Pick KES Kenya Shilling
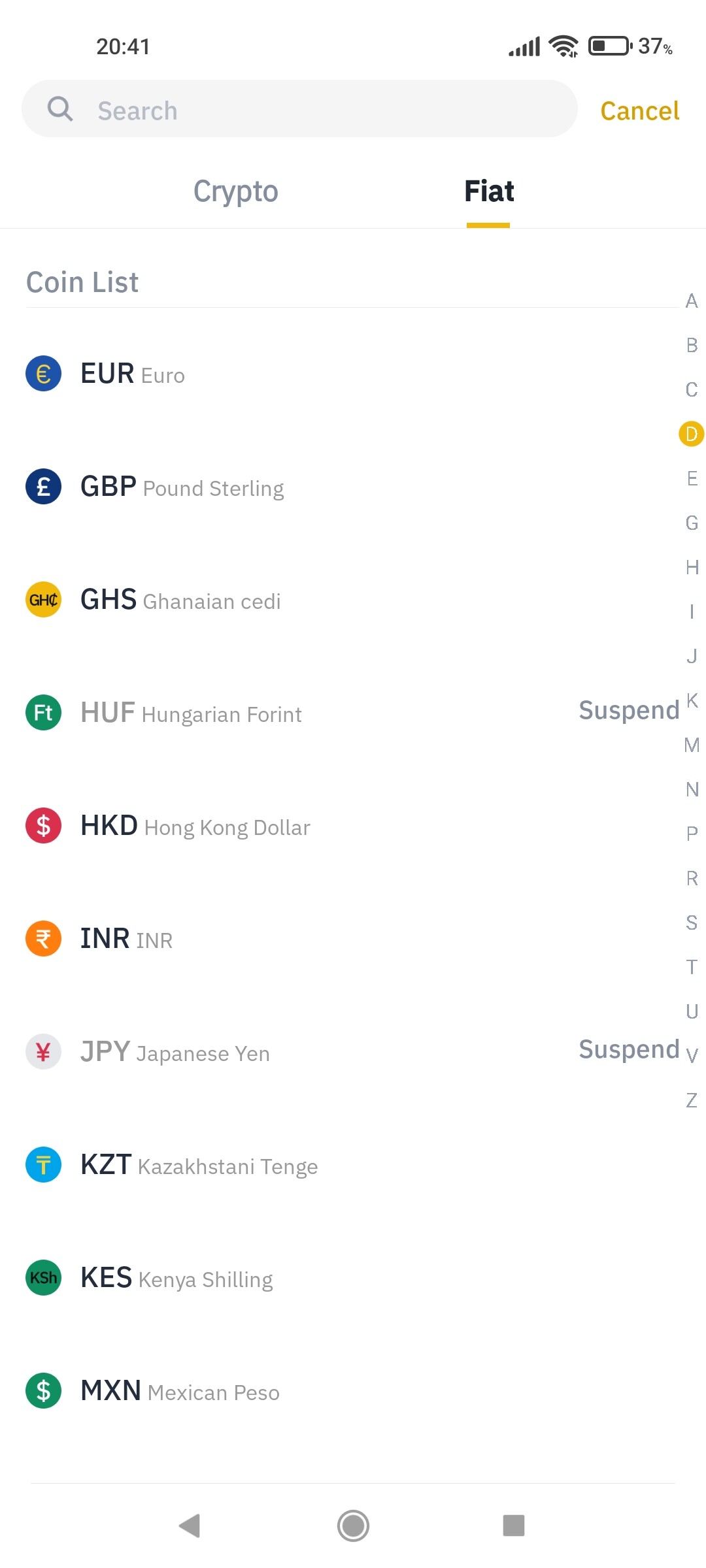 pos(176,1279)
